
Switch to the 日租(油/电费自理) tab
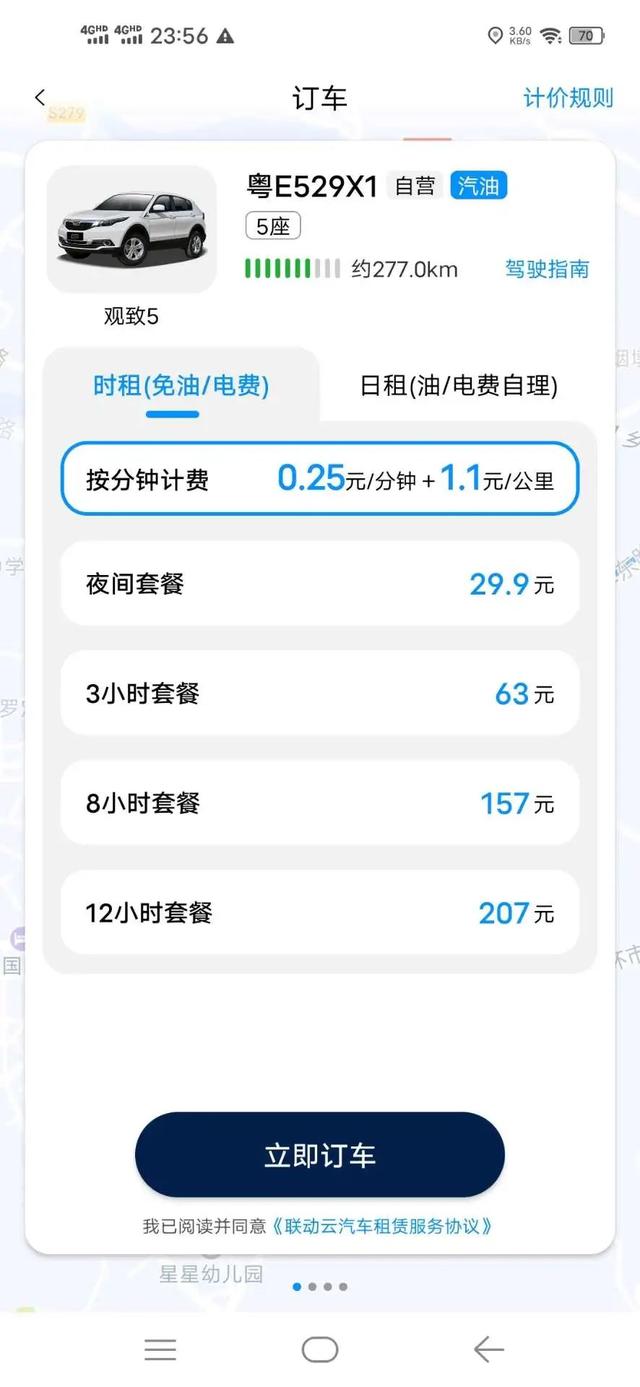click(458, 386)
